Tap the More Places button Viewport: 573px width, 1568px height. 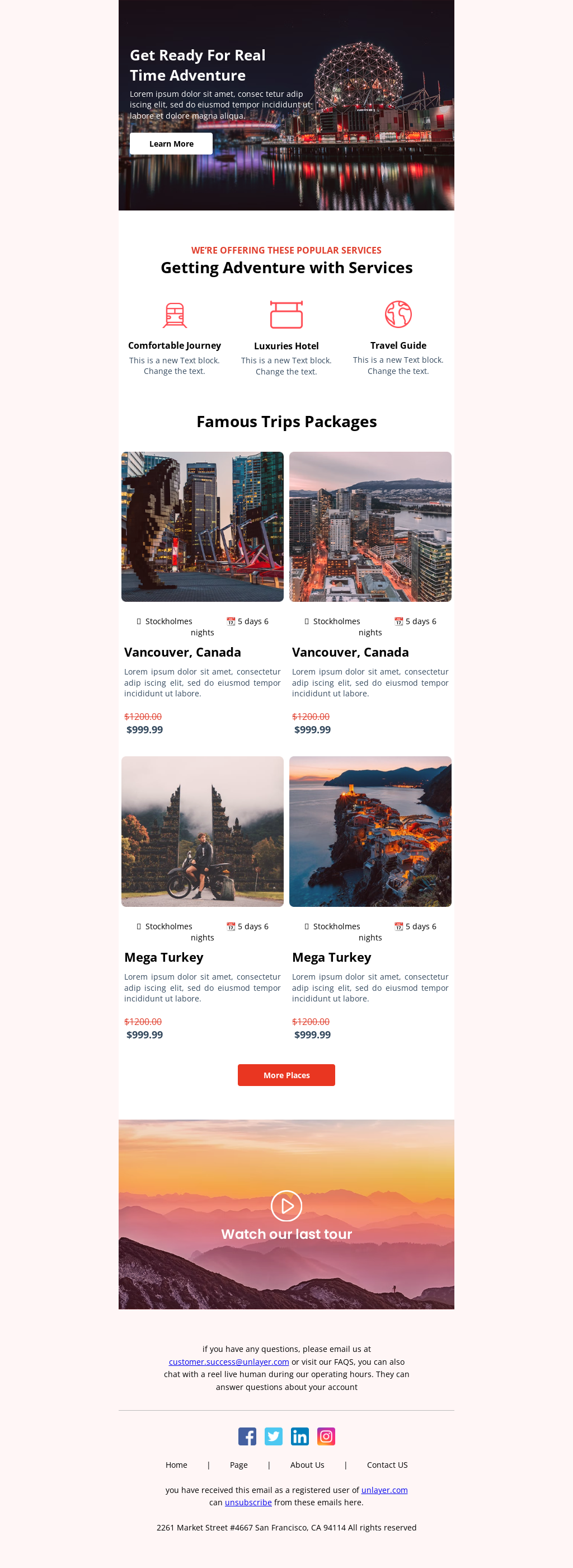(x=286, y=1075)
